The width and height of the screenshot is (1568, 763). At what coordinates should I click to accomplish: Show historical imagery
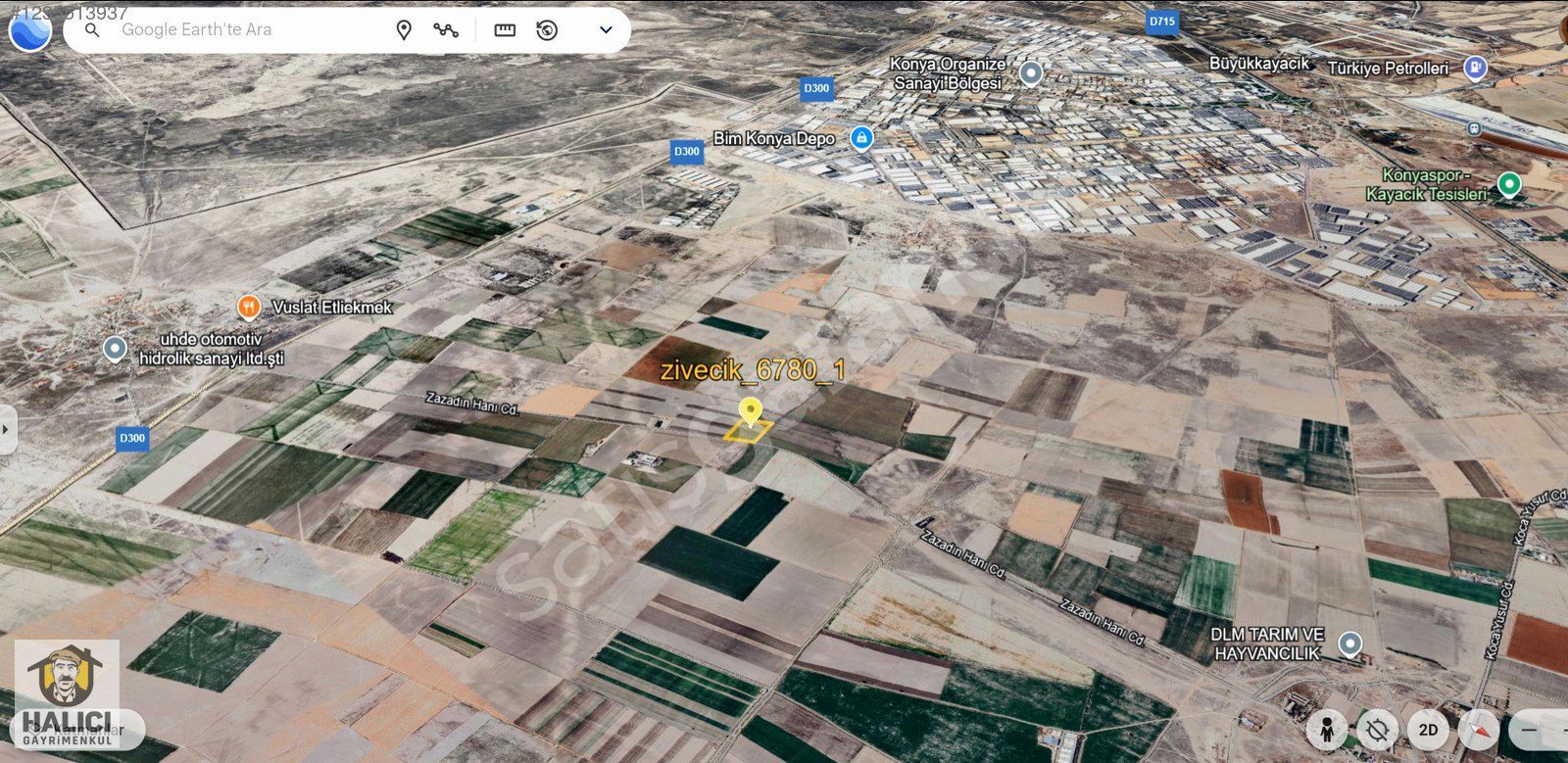click(548, 30)
